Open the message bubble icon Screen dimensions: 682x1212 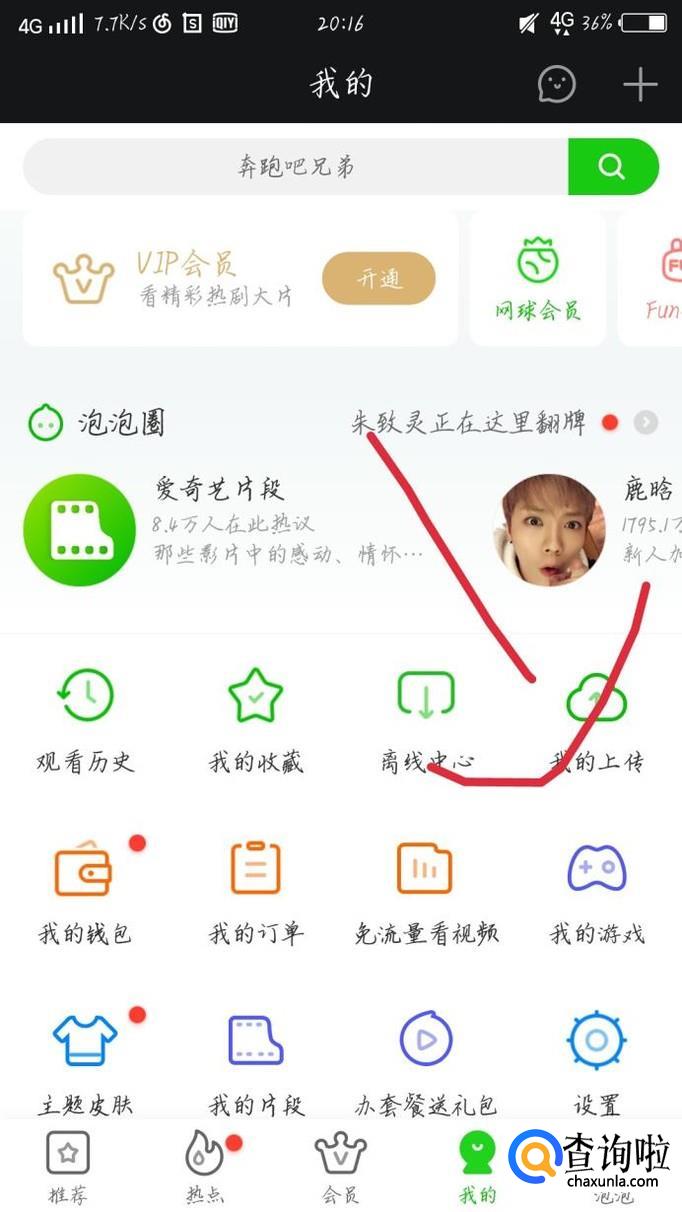[556, 84]
